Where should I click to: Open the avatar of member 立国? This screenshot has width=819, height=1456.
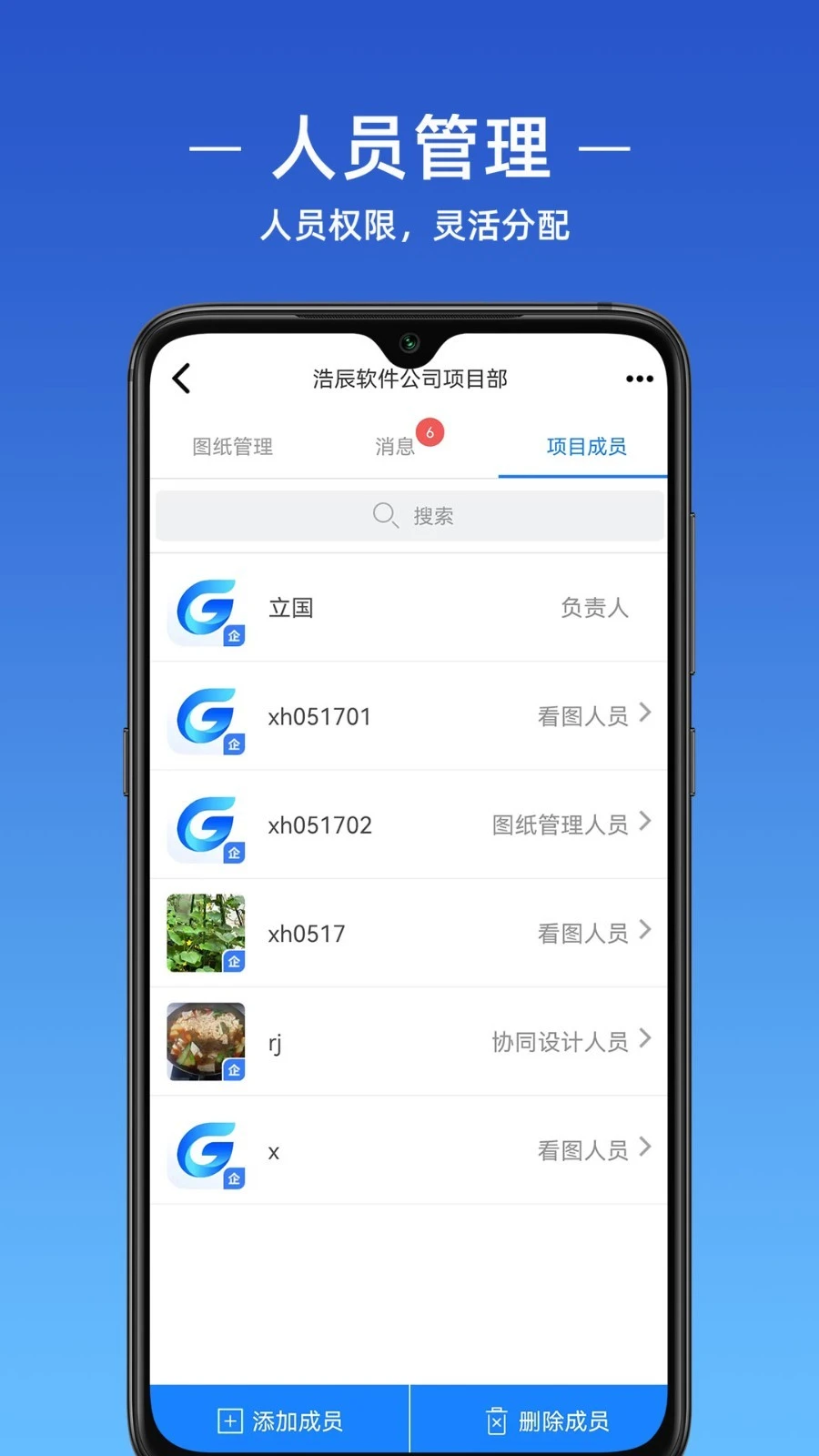pos(206,607)
